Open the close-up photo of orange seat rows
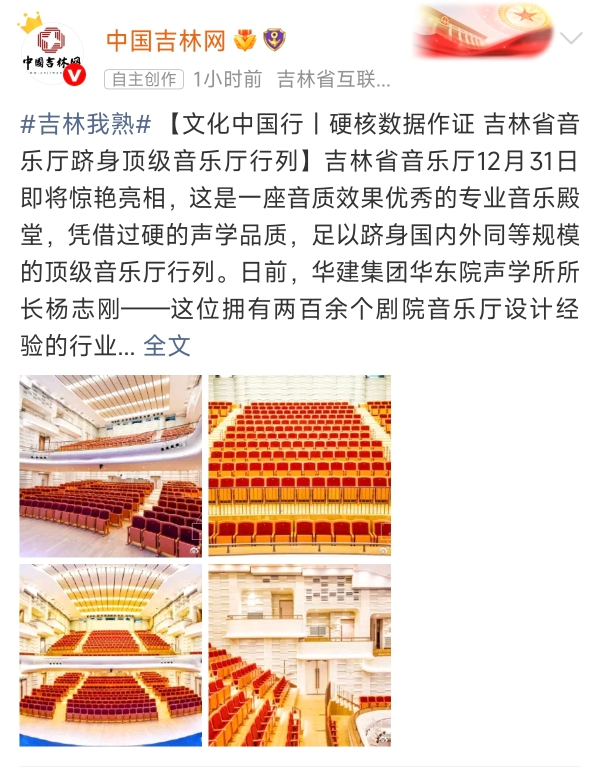 tap(300, 466)
